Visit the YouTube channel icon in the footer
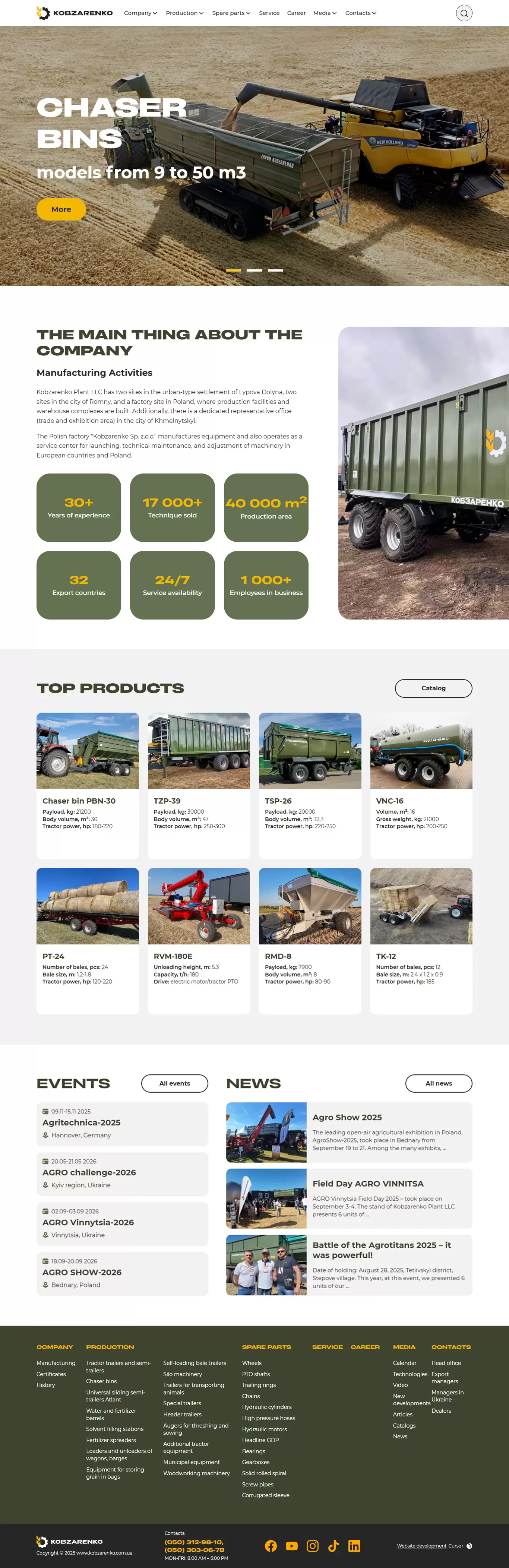Screen dimensions: 509x1568 point(292,1546)
